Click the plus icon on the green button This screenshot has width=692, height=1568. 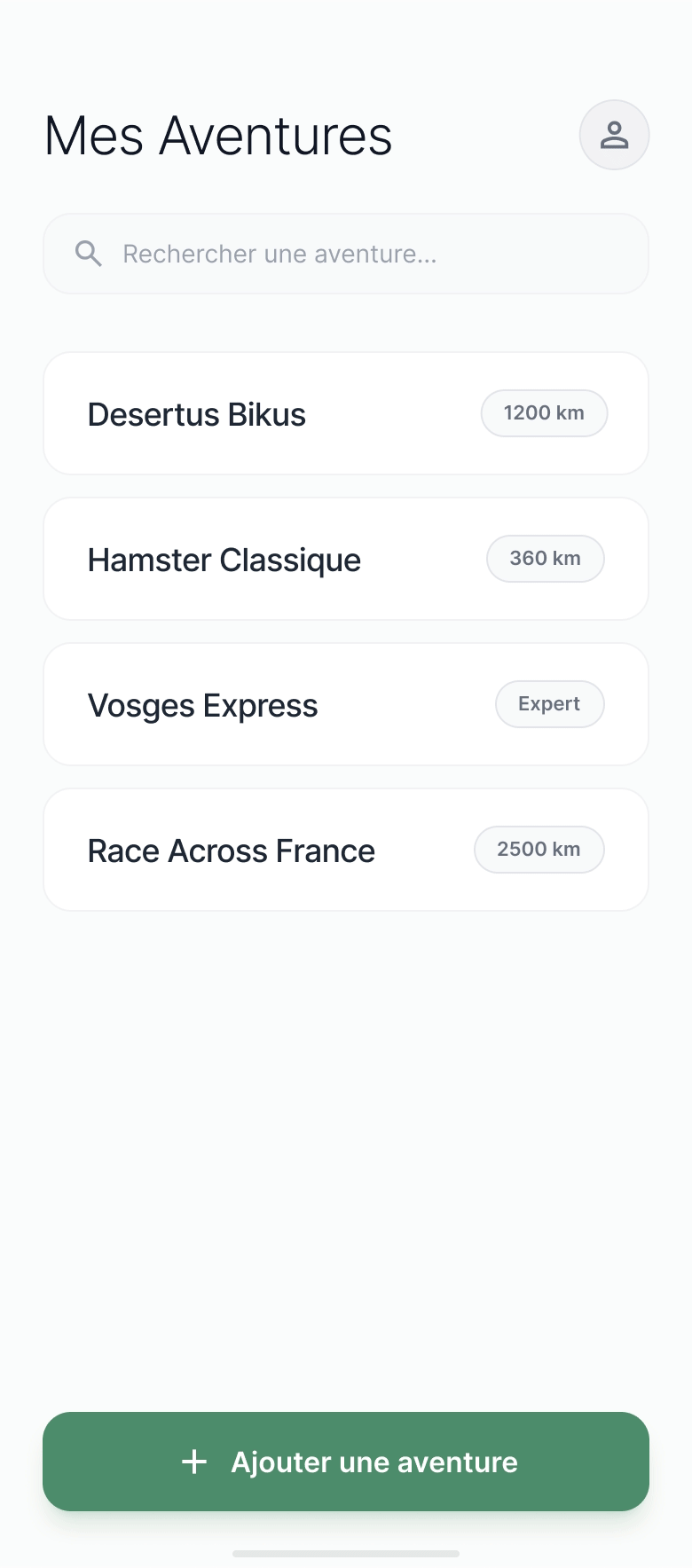coord(193,1462)
